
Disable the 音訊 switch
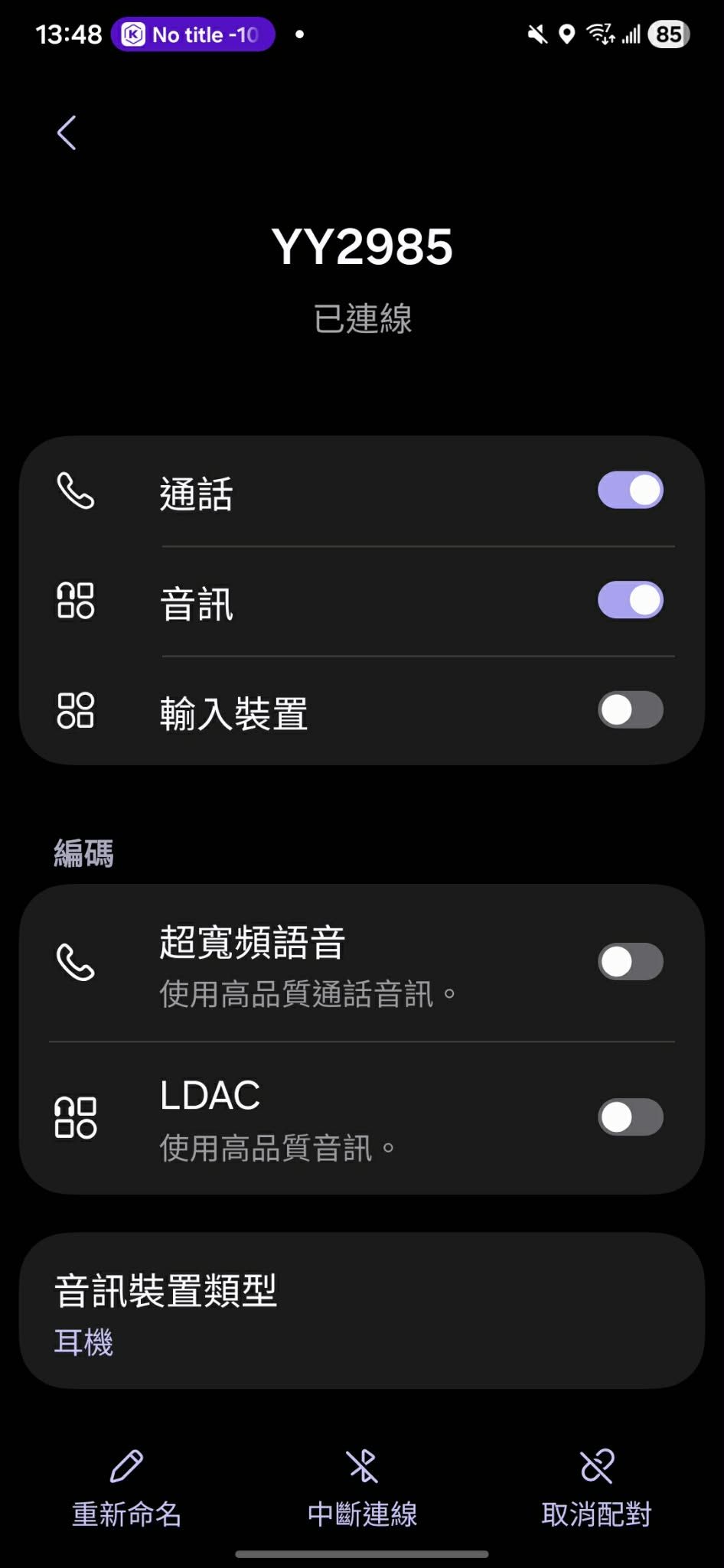630,600
